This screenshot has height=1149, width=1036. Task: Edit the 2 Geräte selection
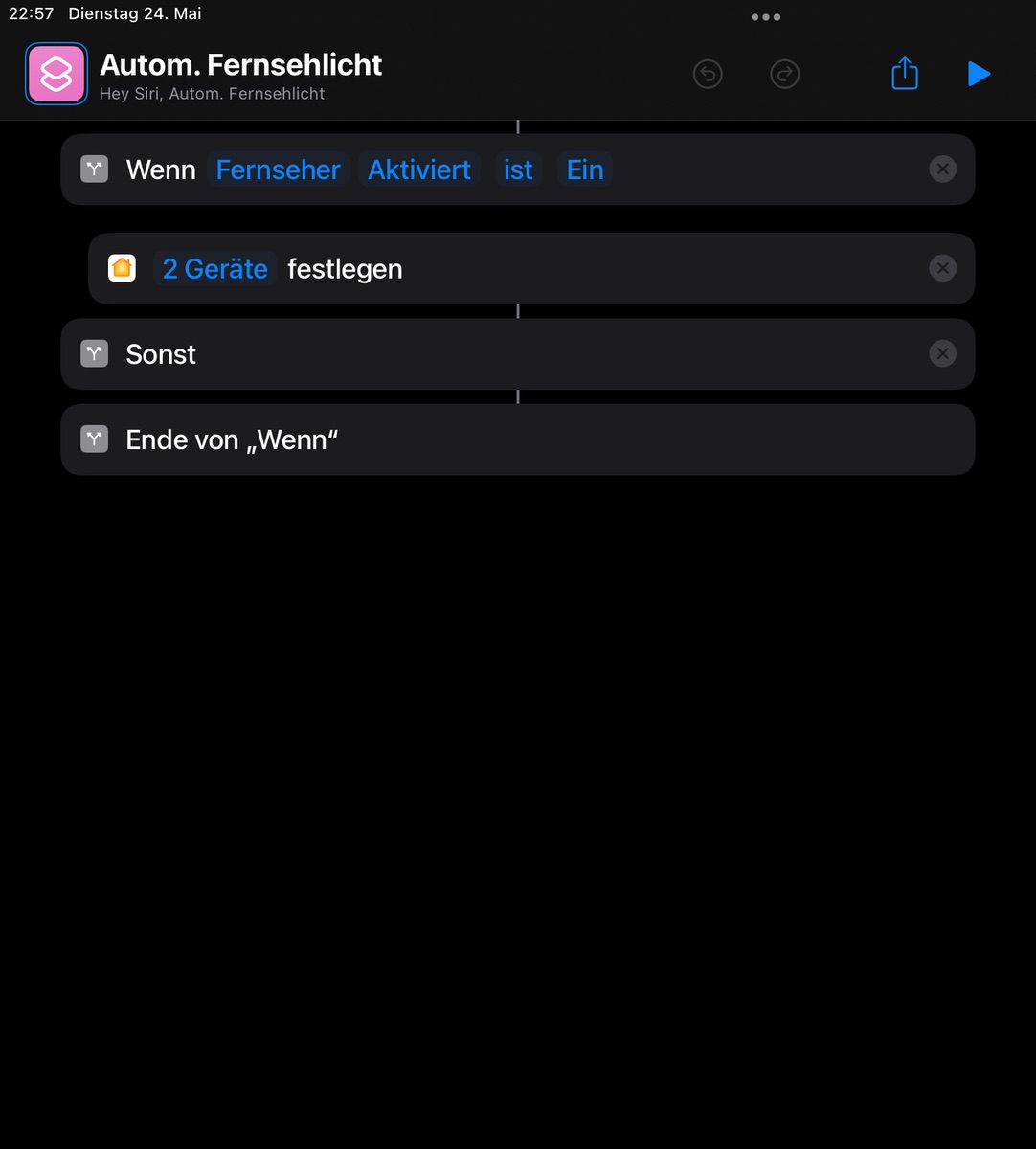click(215, 269)
